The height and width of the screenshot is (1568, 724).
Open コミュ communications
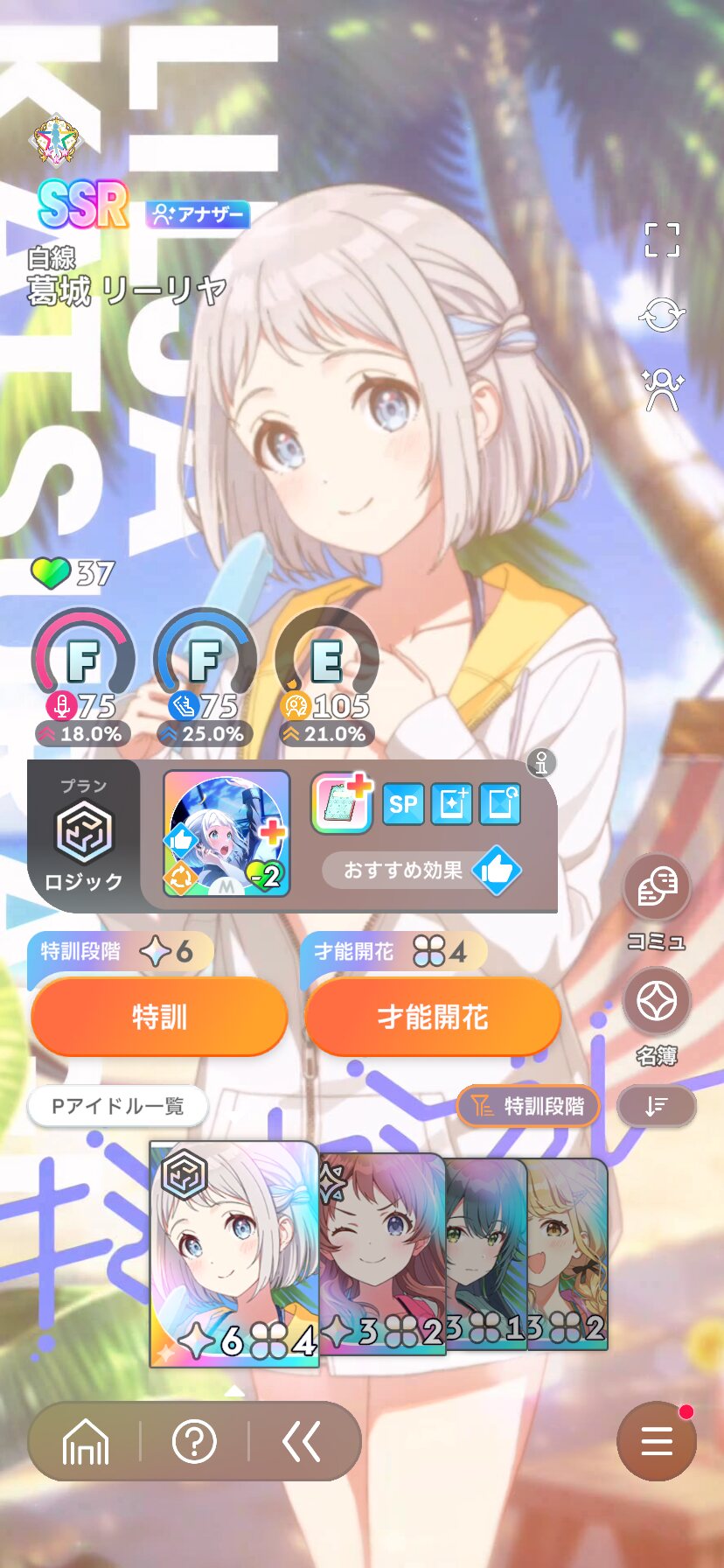pyautogui.click(x=657, y=902)
